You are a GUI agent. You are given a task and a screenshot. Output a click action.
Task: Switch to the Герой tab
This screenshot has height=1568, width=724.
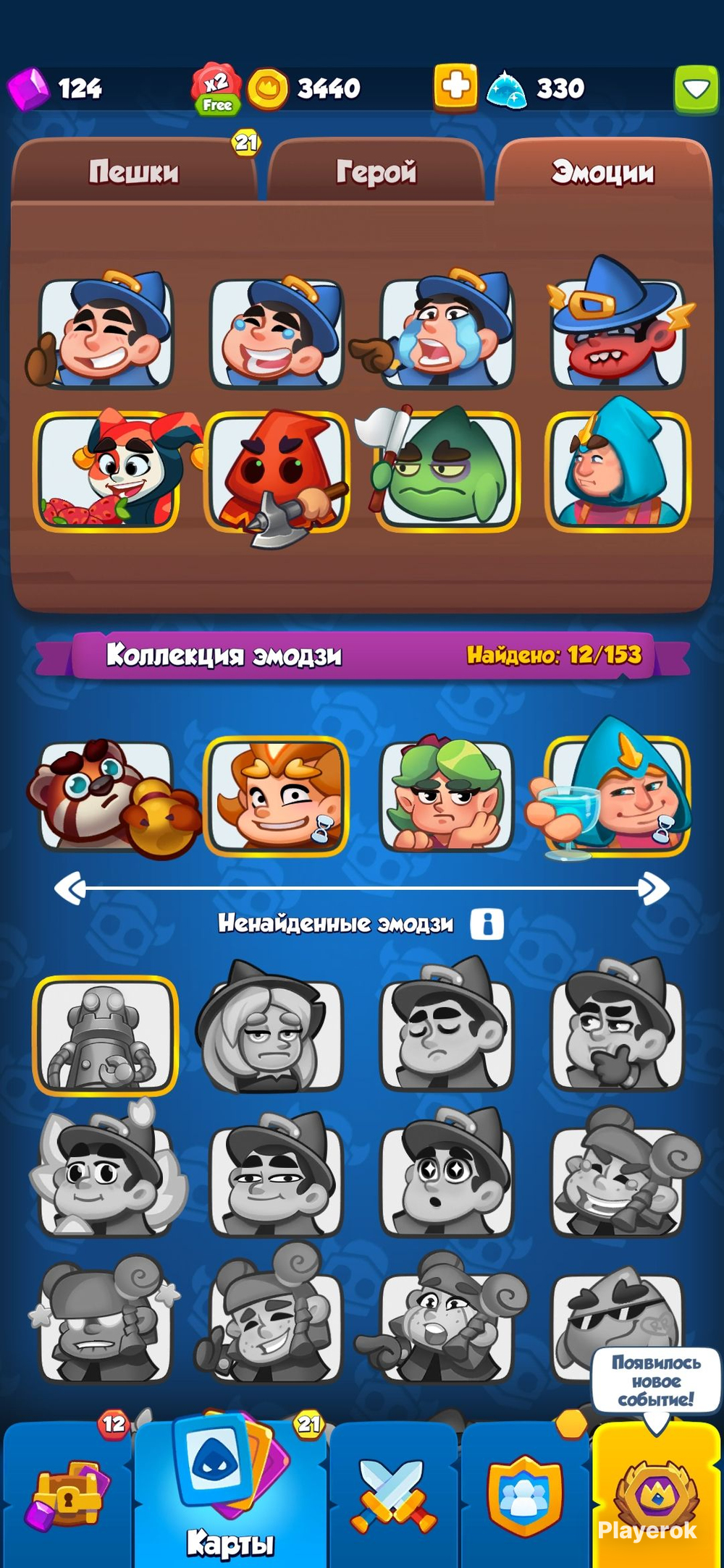[x=376, y=171]
